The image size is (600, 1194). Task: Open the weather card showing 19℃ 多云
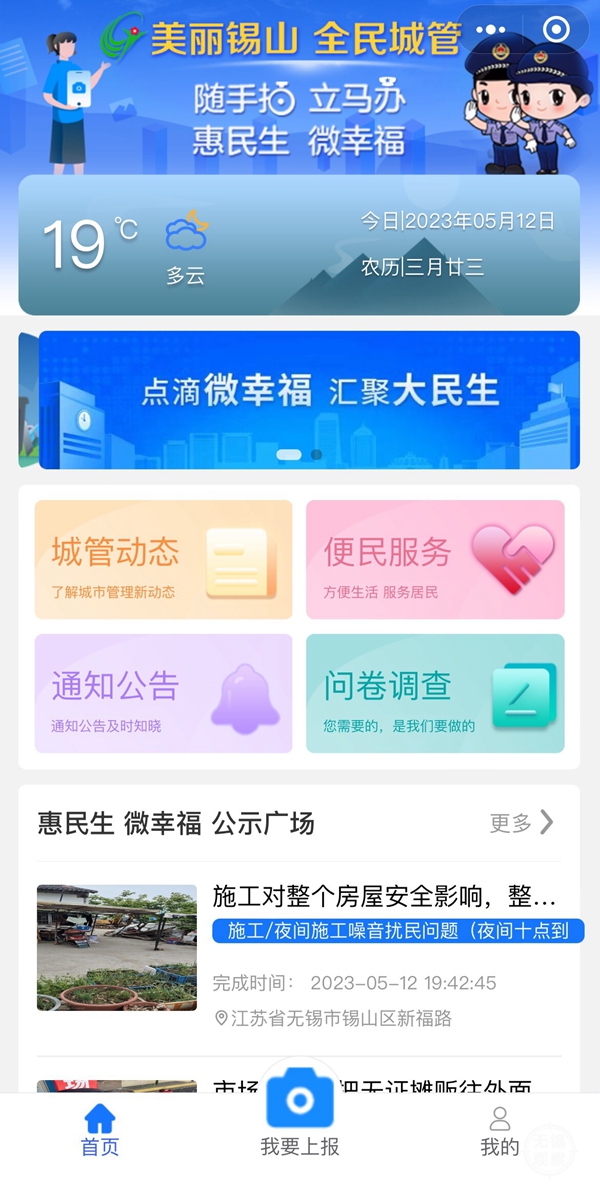point(299,245)
